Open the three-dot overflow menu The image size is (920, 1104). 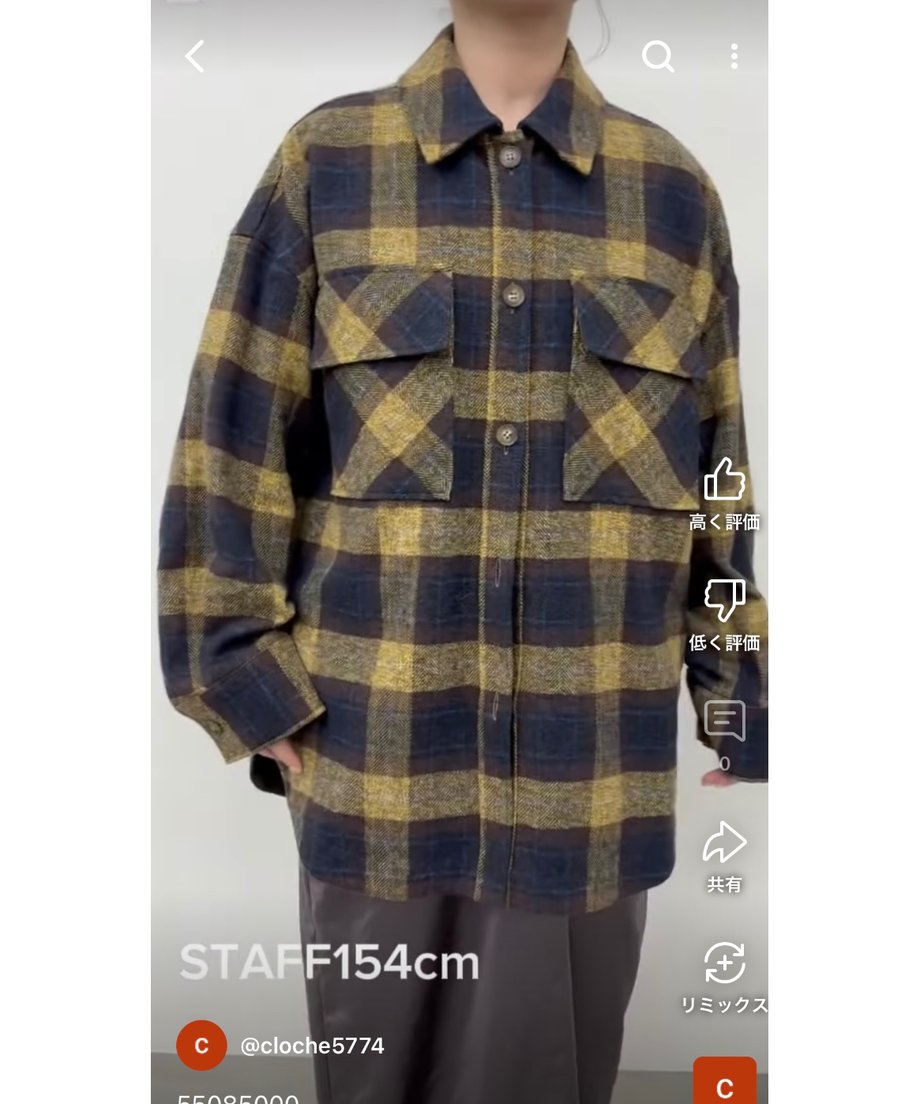(734, 56)
